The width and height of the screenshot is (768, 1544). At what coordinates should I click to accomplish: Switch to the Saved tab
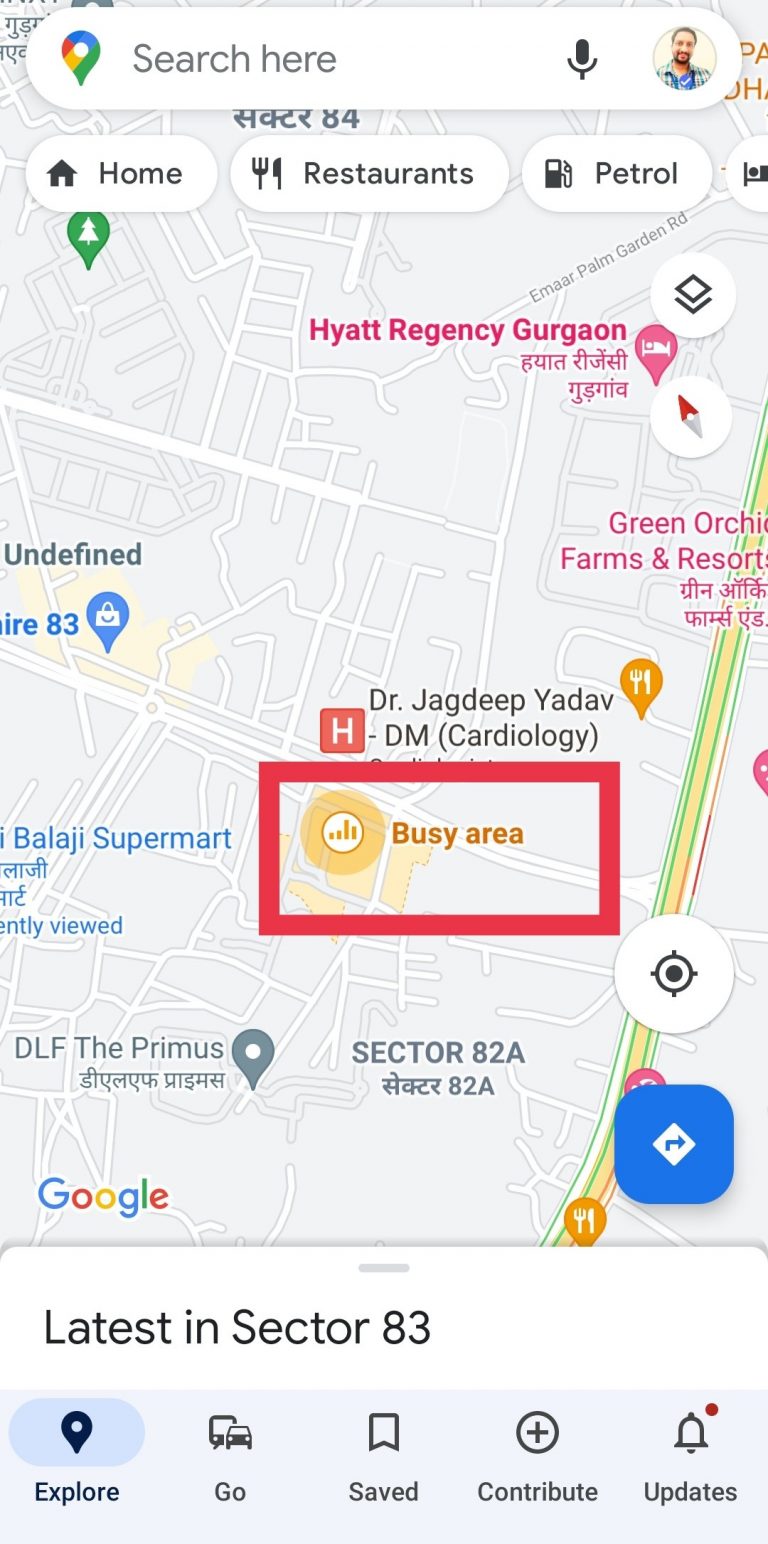click(383, 1458)
